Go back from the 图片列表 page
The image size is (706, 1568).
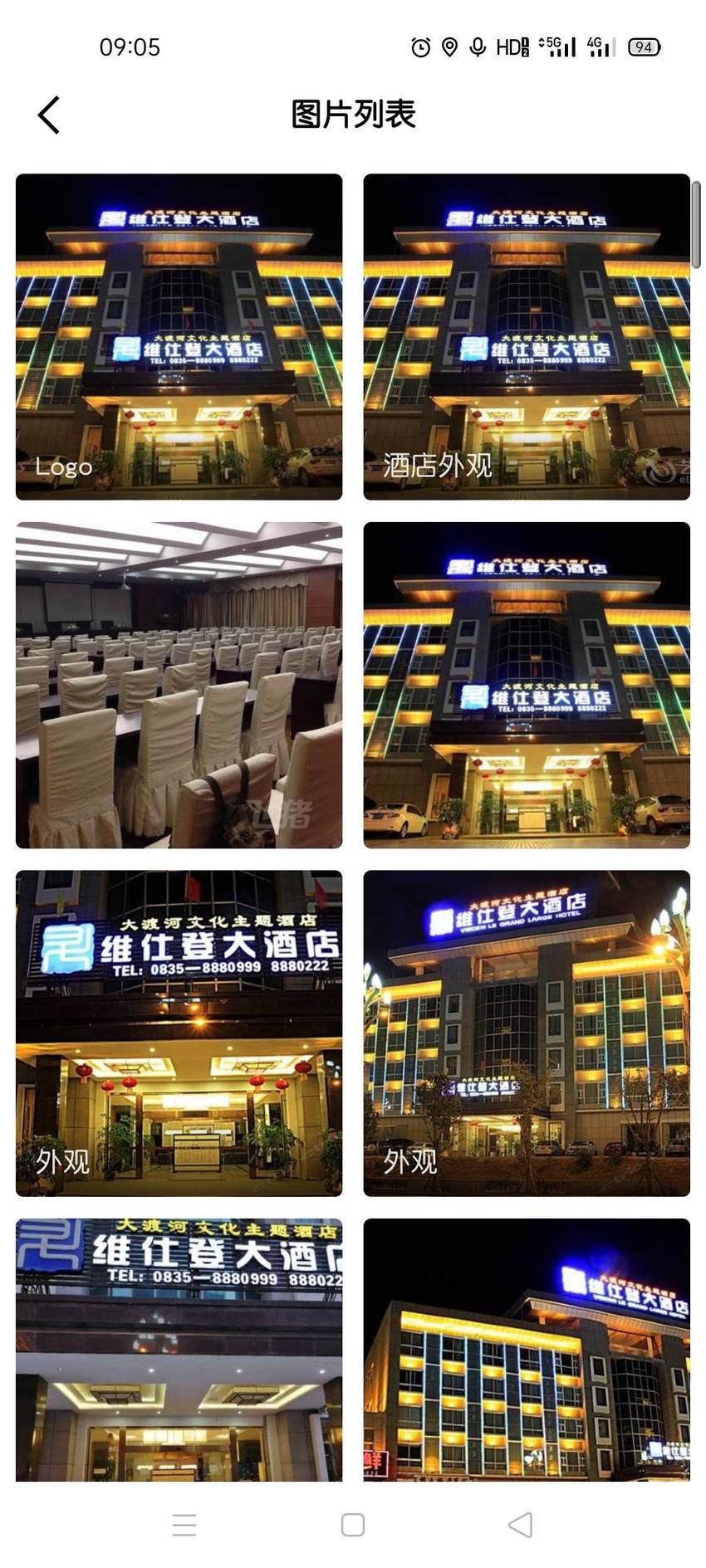[49, 115]
